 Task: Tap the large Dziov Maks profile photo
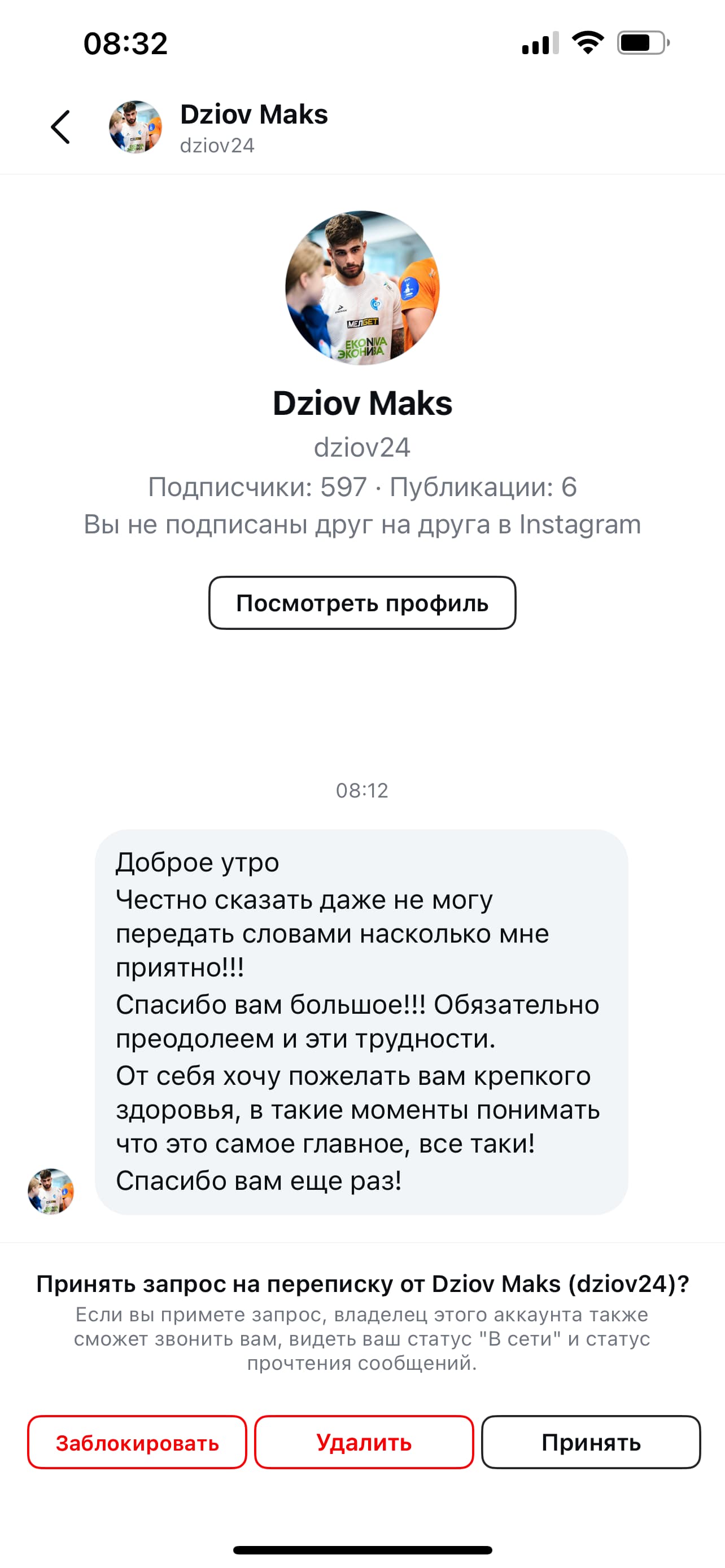(x=362, y=288)
